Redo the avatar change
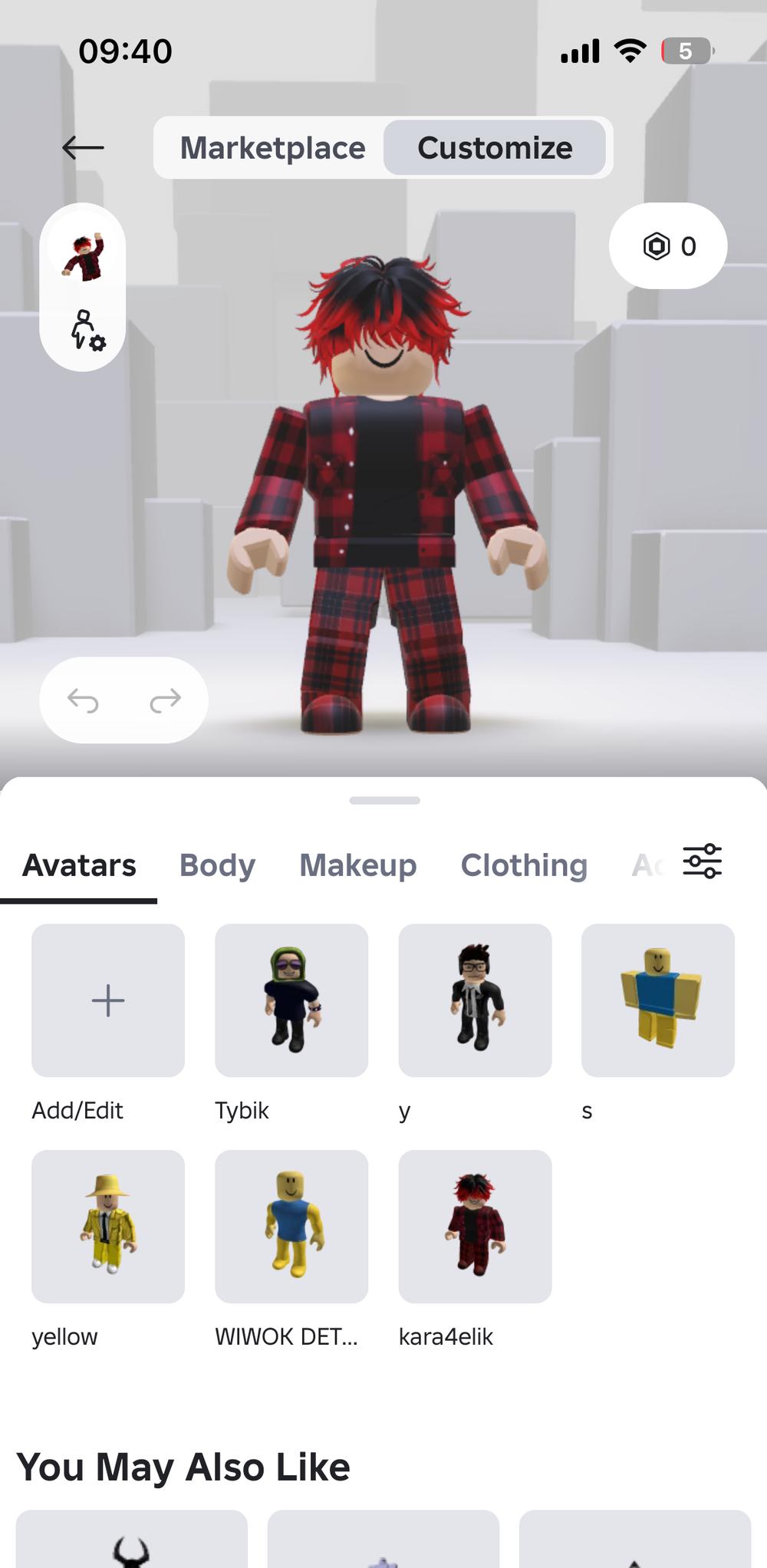This screenshot has width=767, height=1568. (x=165, y=700)
